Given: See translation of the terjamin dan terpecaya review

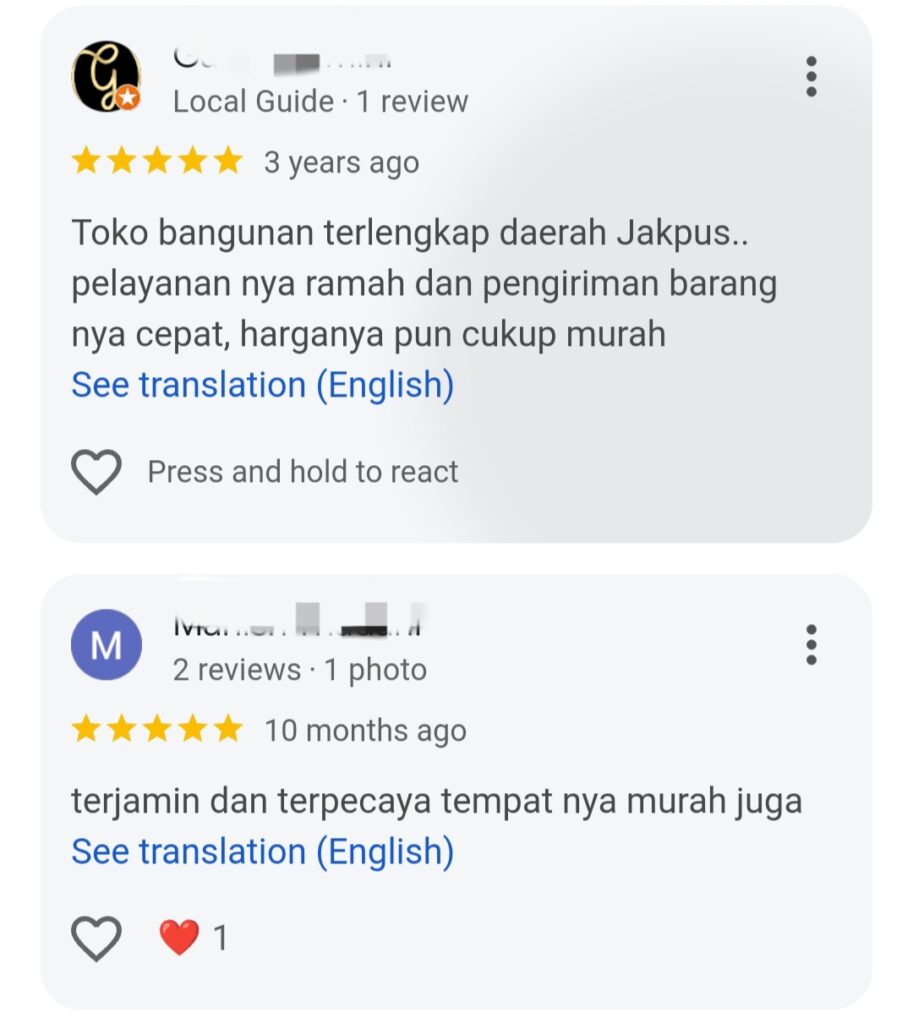Looking at the screenshot, I should (x=262, y=852).
